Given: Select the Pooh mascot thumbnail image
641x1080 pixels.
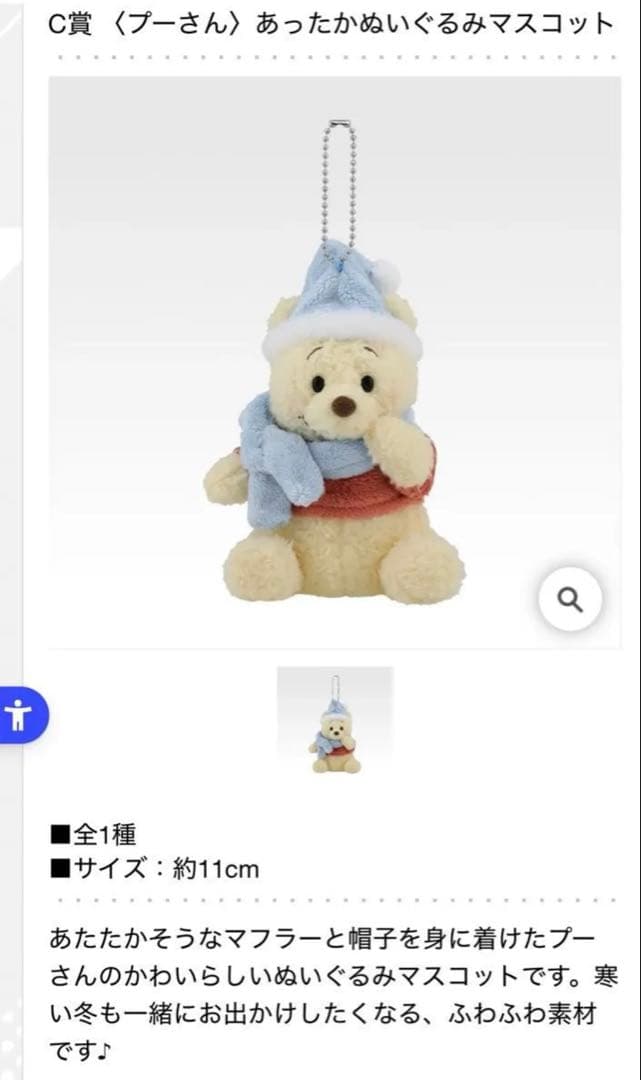Looking at the screenshot, I should (335, 724).
